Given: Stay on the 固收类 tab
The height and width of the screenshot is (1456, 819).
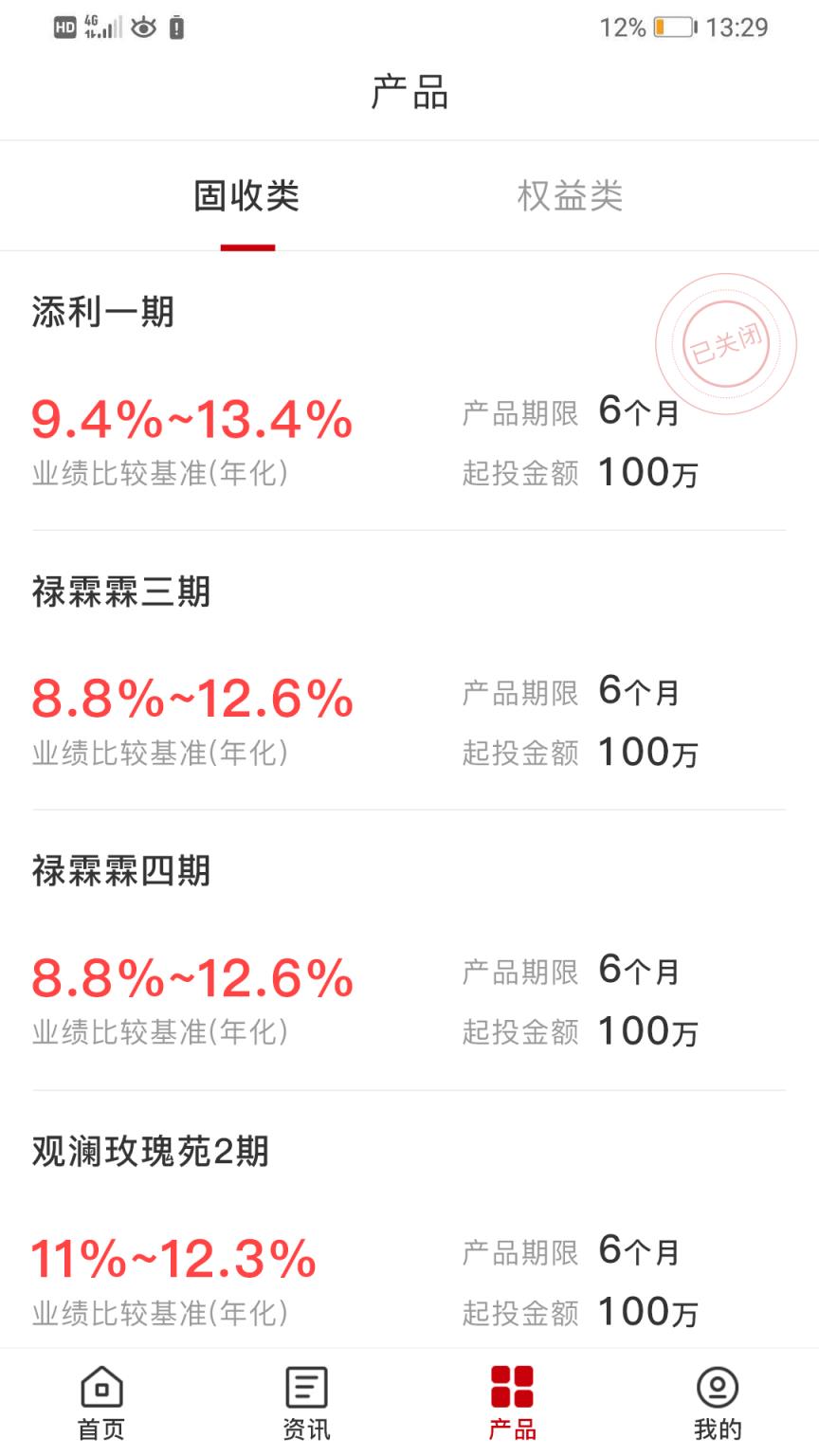Looking at the screenshot, I should click(x=248, y=195).
